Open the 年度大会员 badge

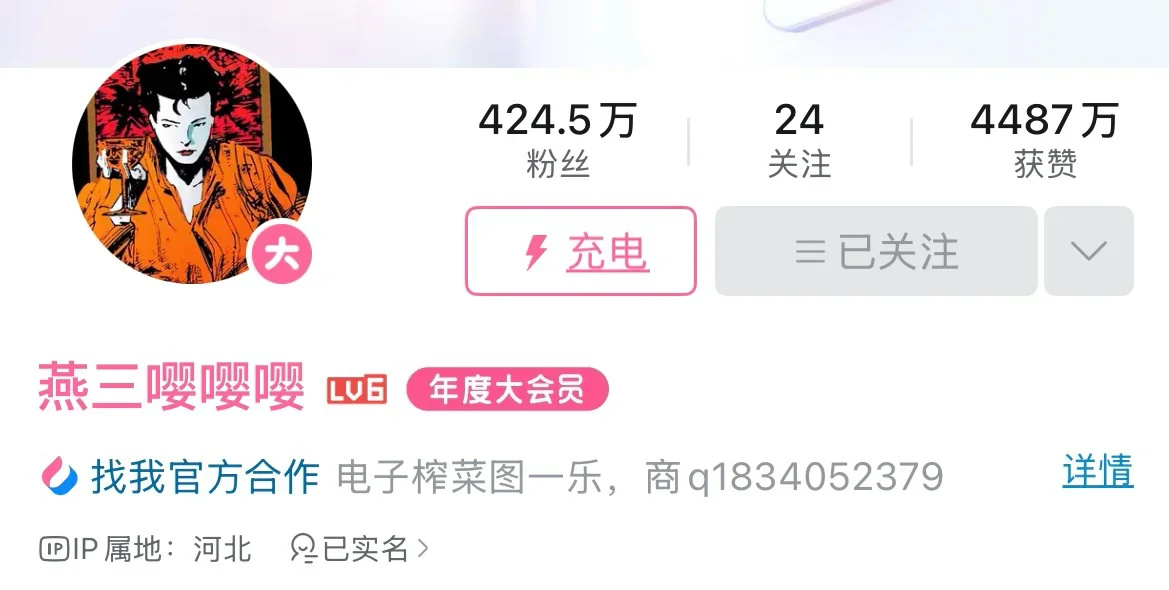[x=507, y=390]
